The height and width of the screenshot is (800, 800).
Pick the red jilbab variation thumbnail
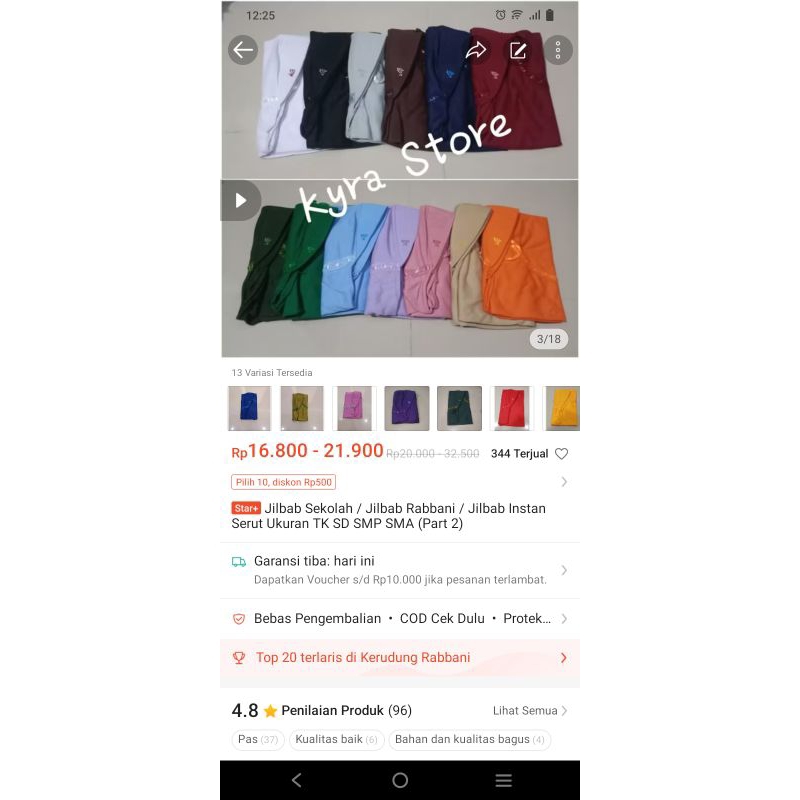point(511,408)
